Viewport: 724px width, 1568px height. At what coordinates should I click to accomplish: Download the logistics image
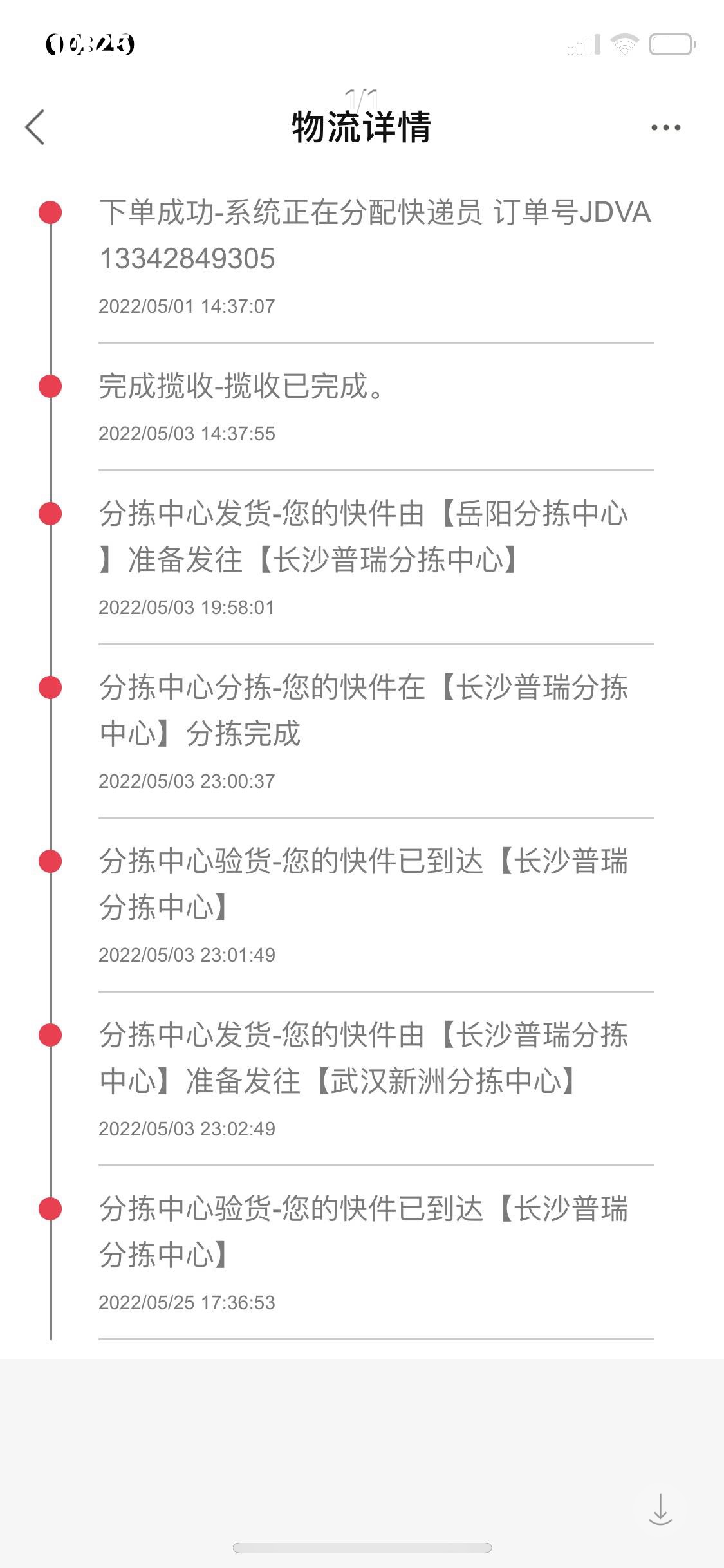pos(660,1509)
